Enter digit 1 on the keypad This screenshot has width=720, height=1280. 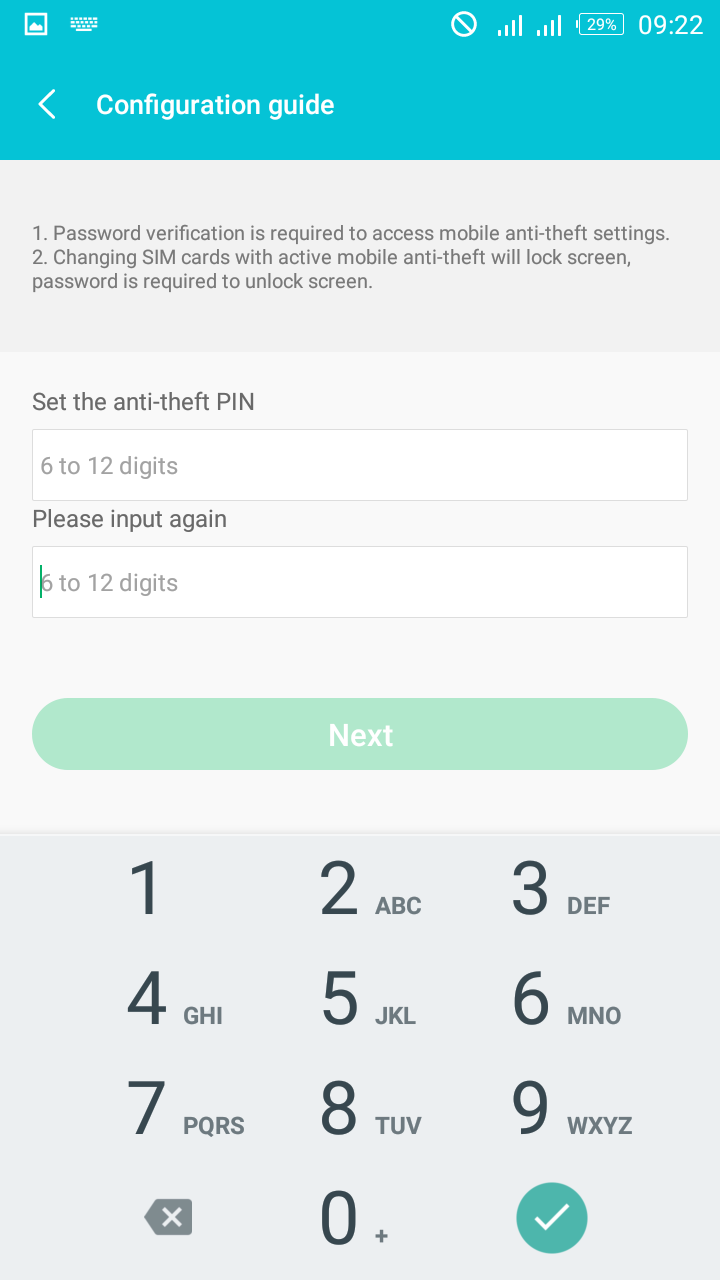(x=168, y=889)
